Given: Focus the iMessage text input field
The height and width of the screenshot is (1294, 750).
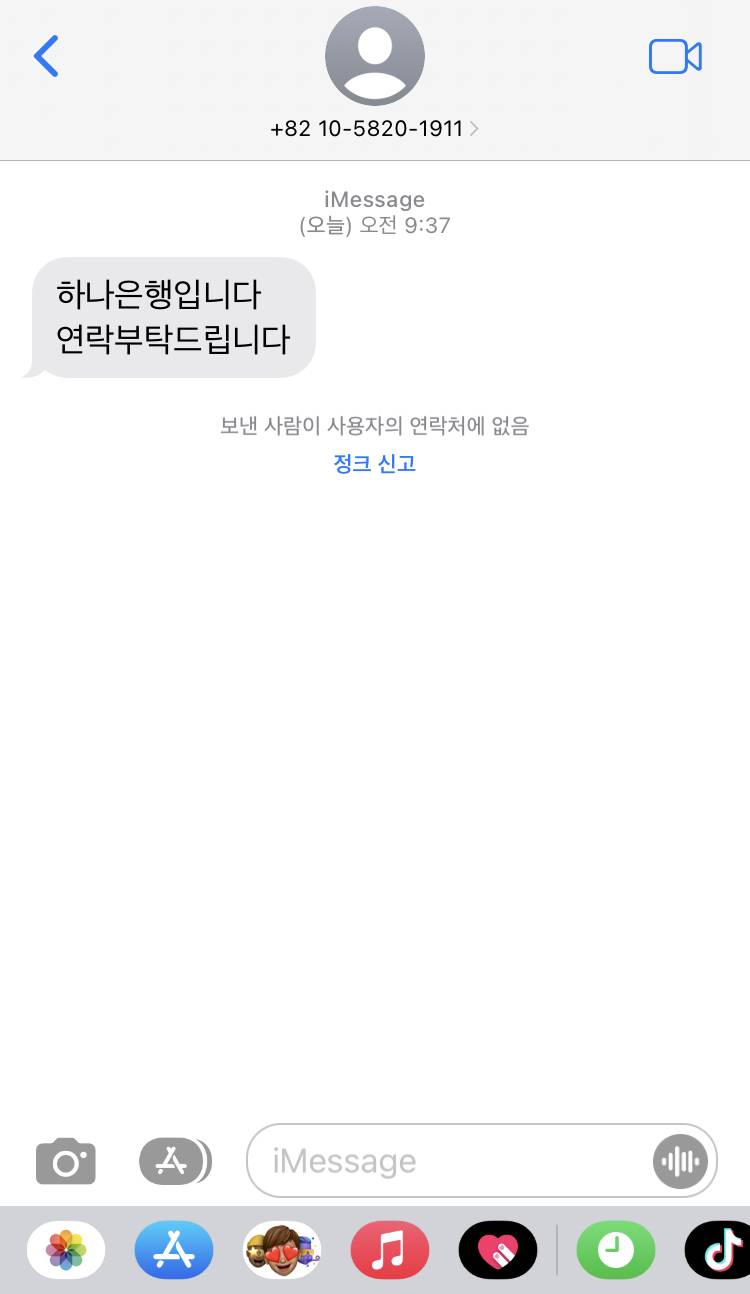Looking at the screenshot, I should [448, 1161].
